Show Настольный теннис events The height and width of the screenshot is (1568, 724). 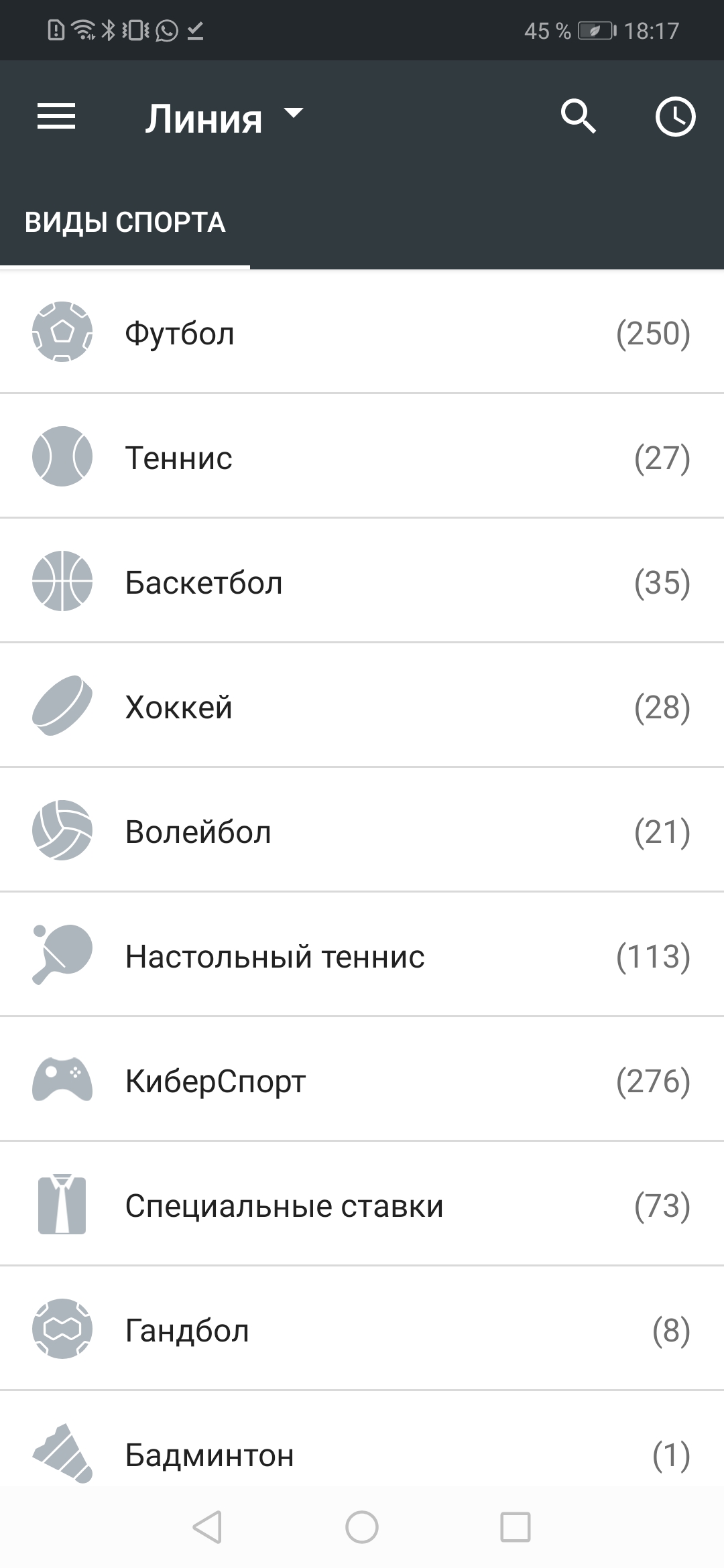click(362, 956)
